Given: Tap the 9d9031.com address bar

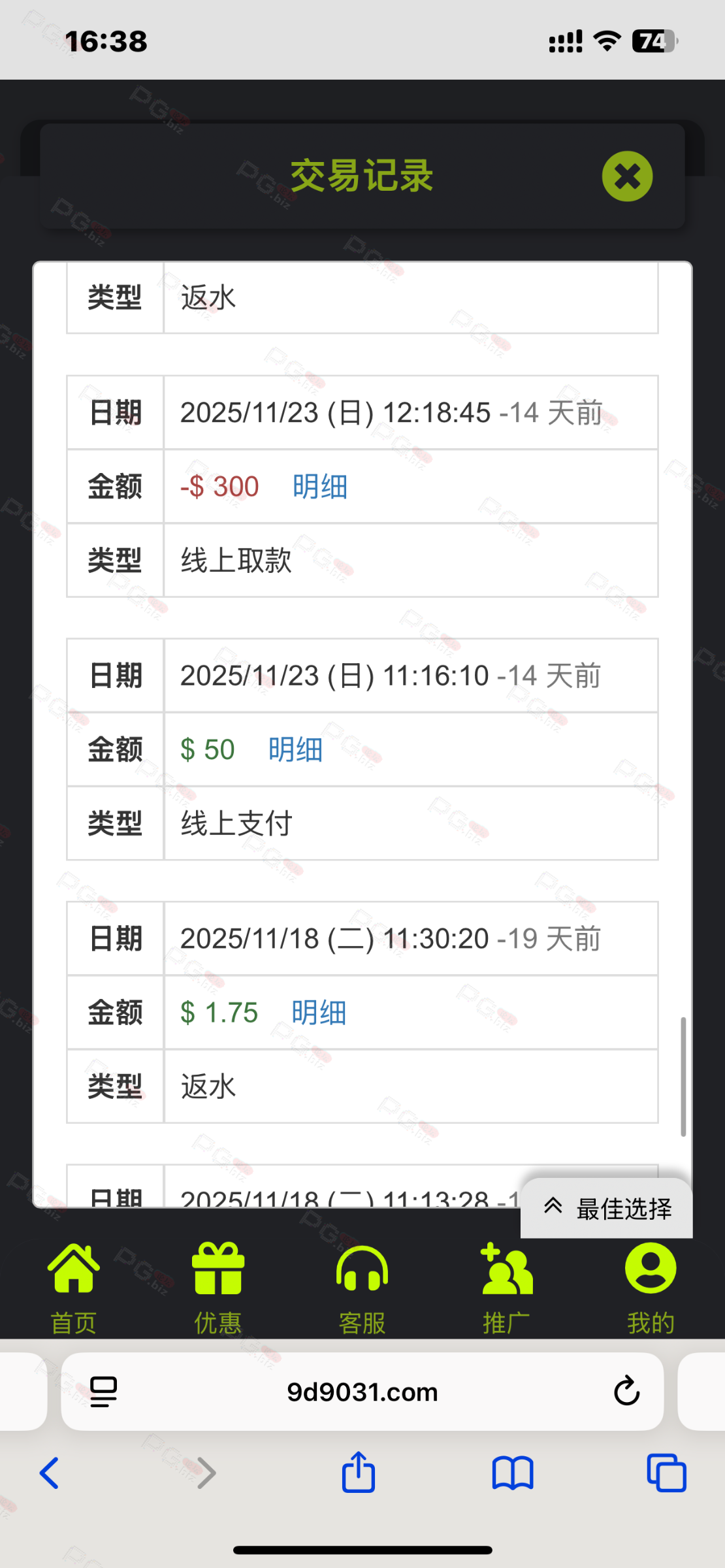Looking at the screenshot, I should click(x=362, y=1392).
